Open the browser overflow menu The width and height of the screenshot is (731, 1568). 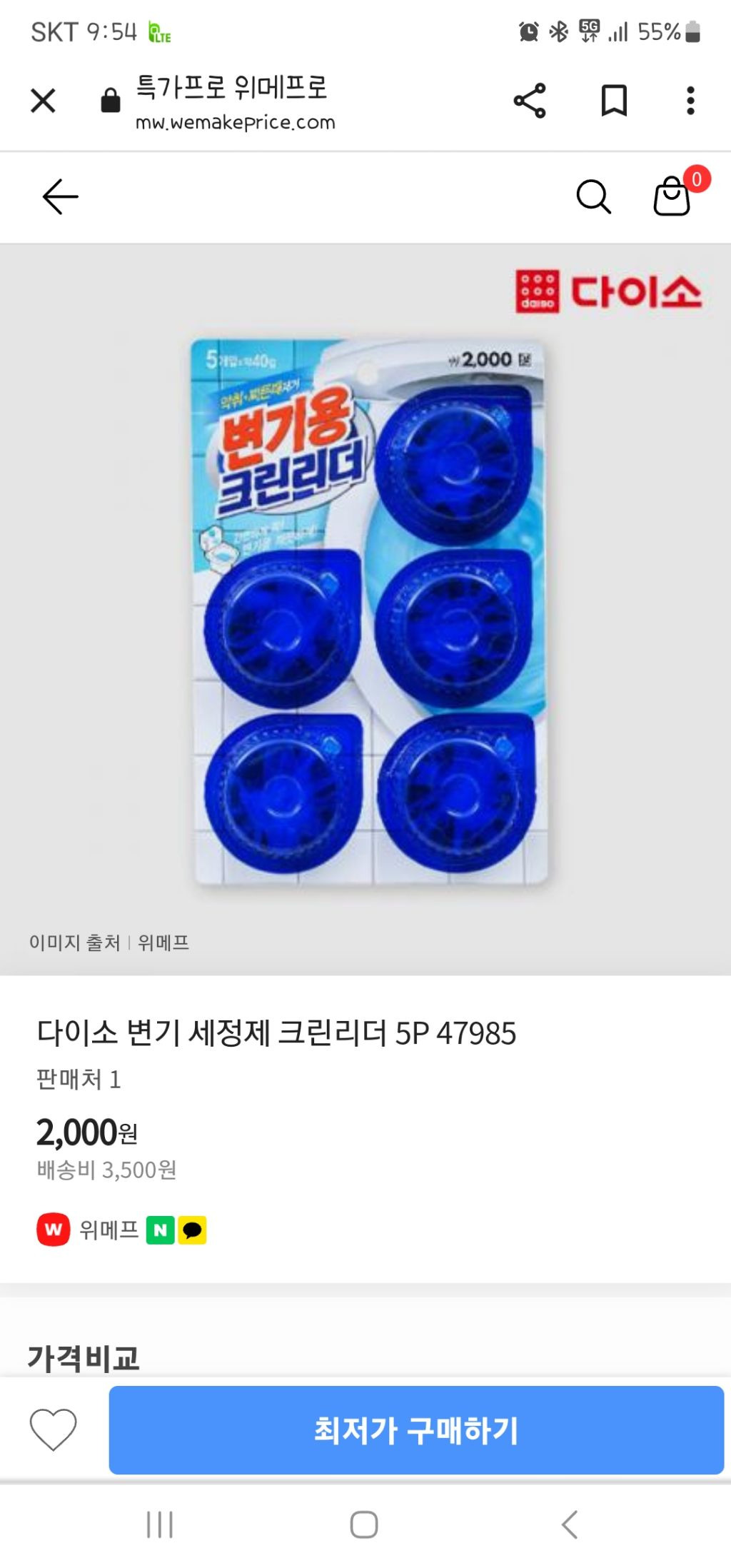click(x=690, y=101)
